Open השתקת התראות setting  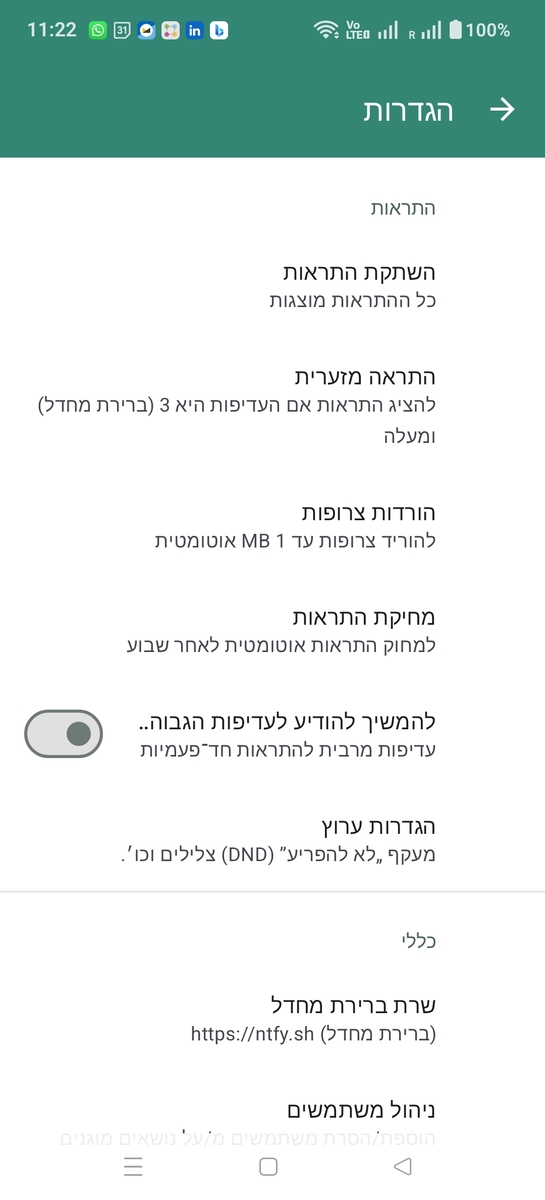tap(272, 285)
